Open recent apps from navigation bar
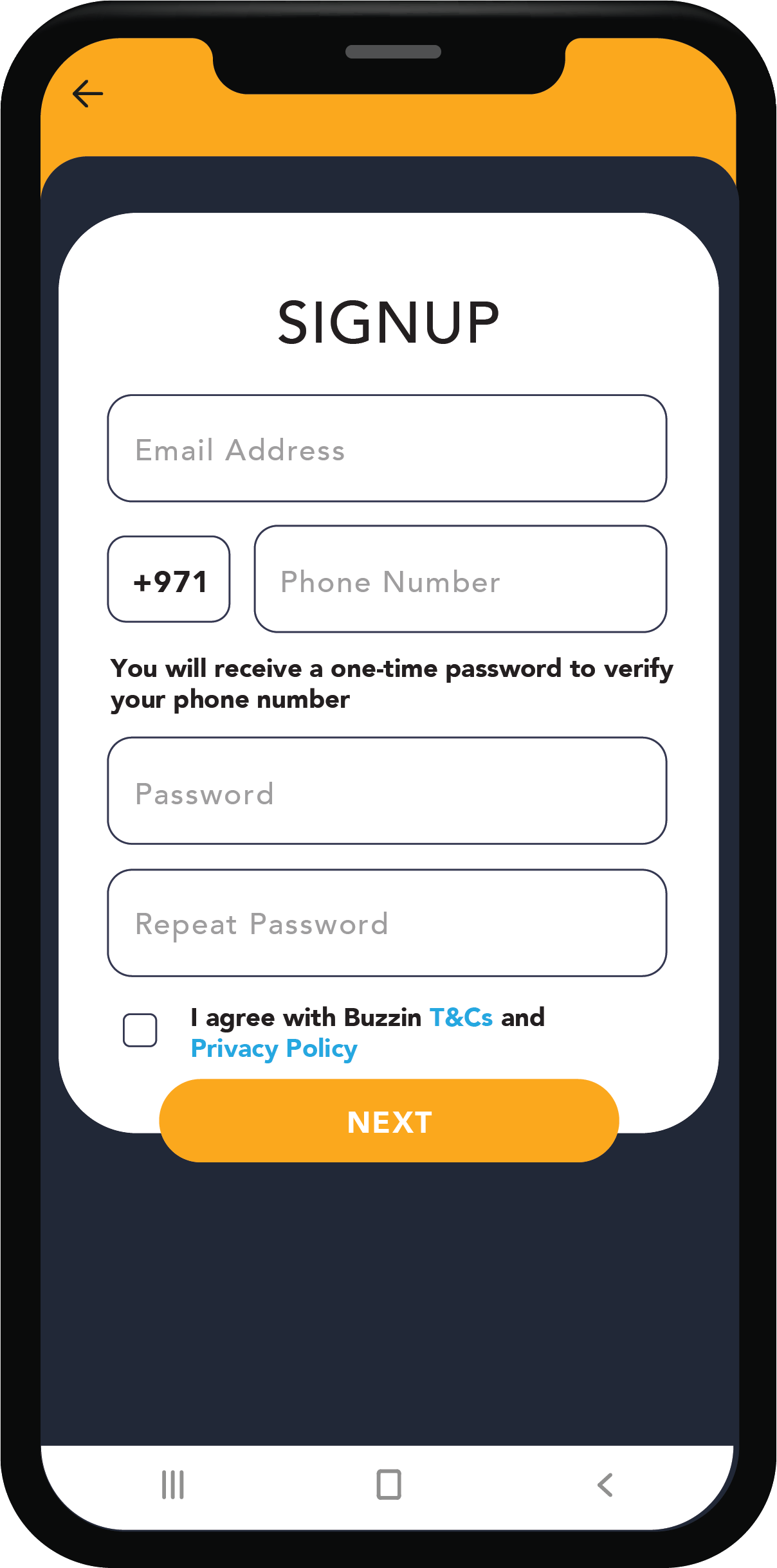The image size is (777, 1568). pos(172,1484)
